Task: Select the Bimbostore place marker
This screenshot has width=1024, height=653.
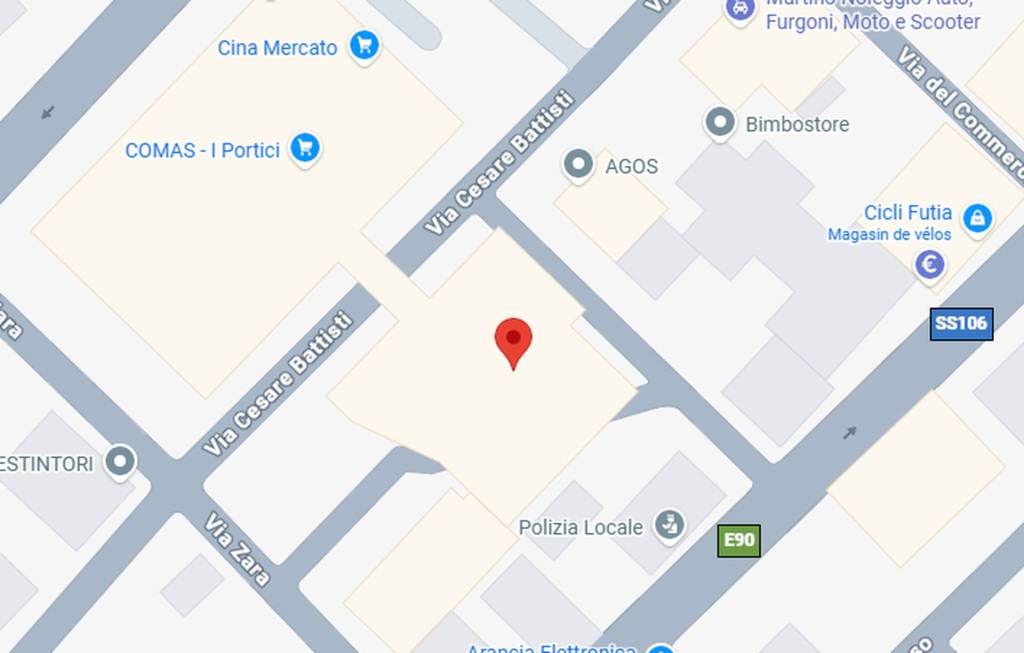Action: (719, 123)
